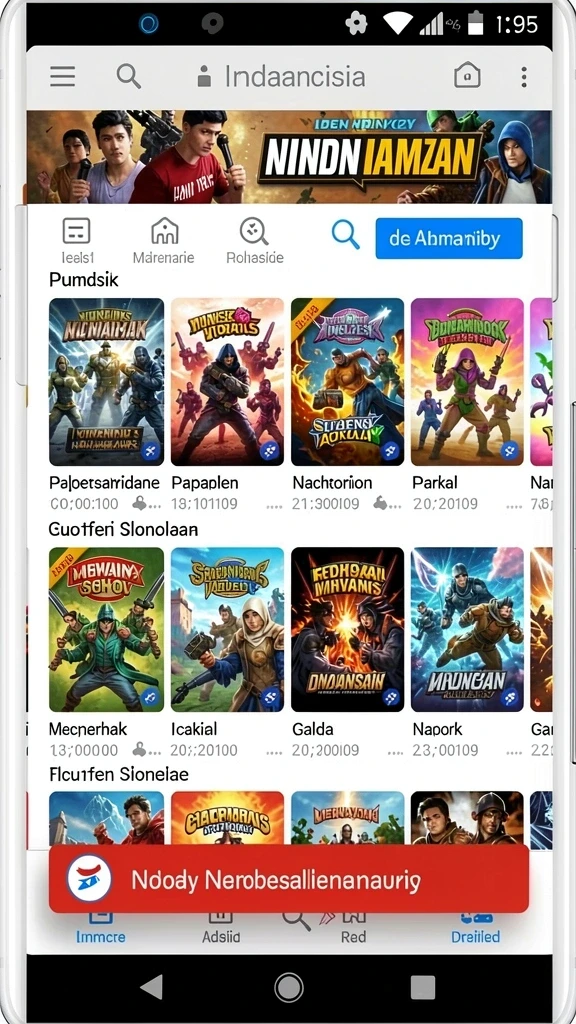This screenshot has width=576, height=1024.
Task: Open the three-dot overflow menu
Action: [524, 76]
